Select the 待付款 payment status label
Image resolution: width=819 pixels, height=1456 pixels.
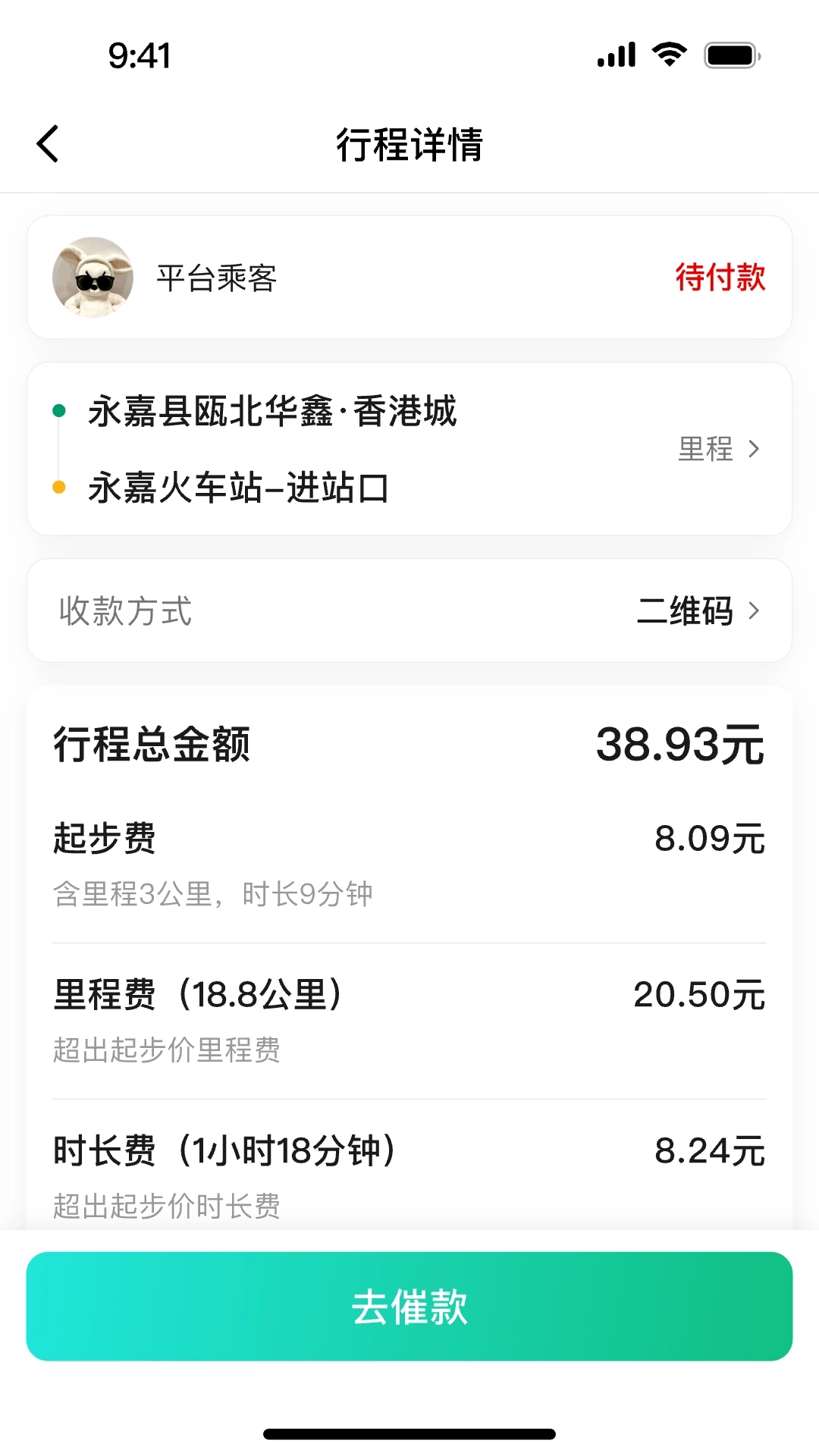click(x=720, y=279)
